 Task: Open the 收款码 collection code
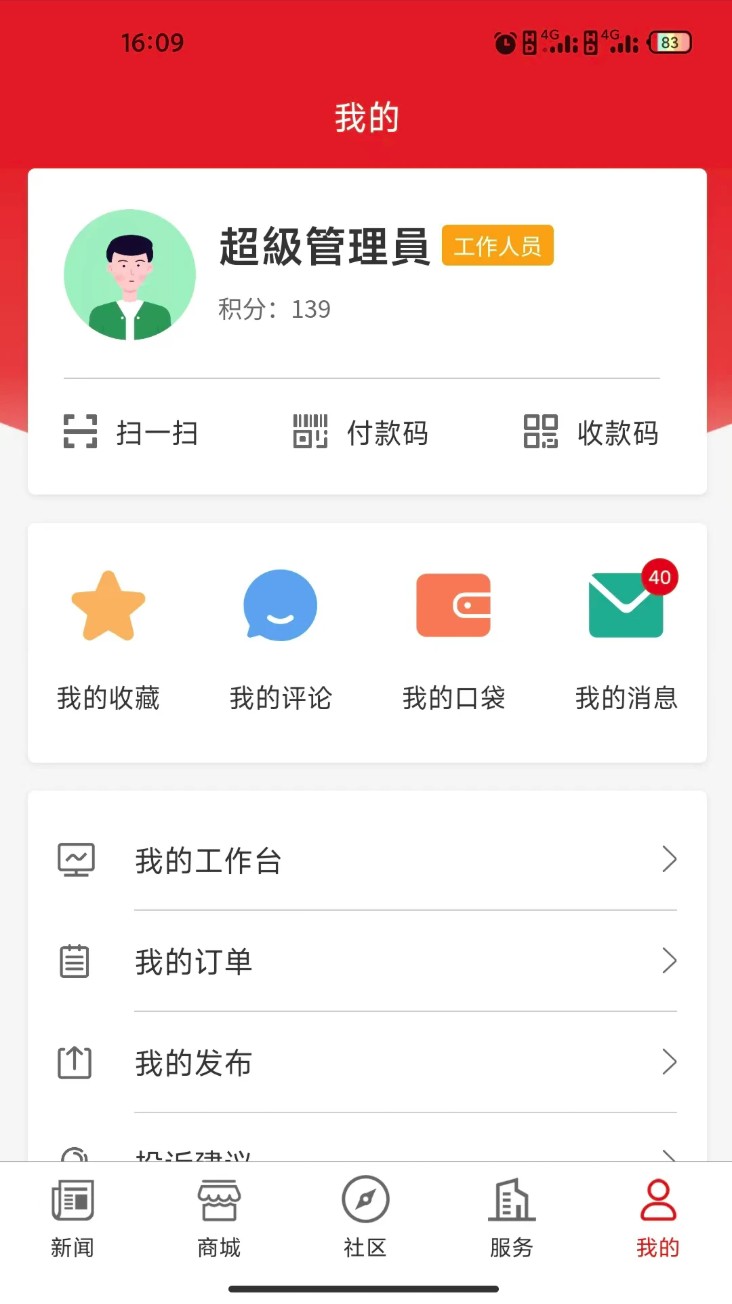pyautogui.click(x=590, y=432)
